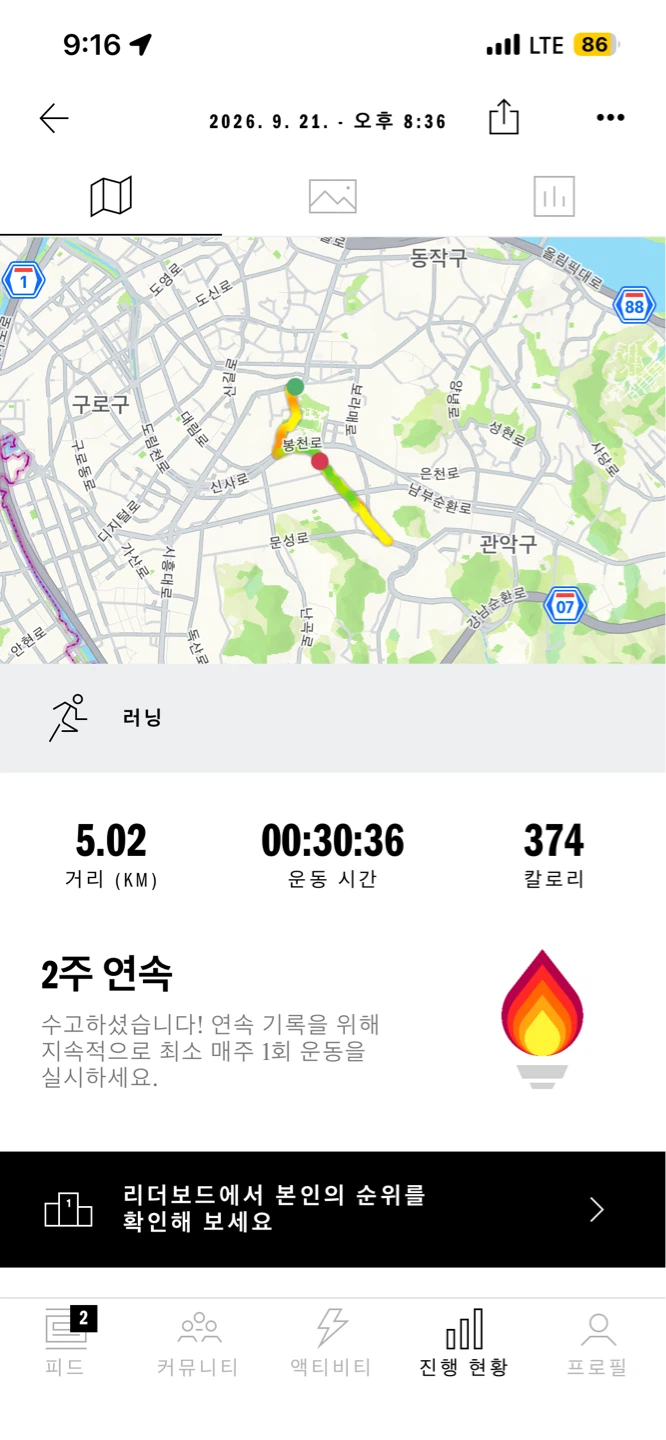The width and height of the screenshot is (666, 1440).
Task: Go back with the arrow icon
Action: [x=54, y=119]
